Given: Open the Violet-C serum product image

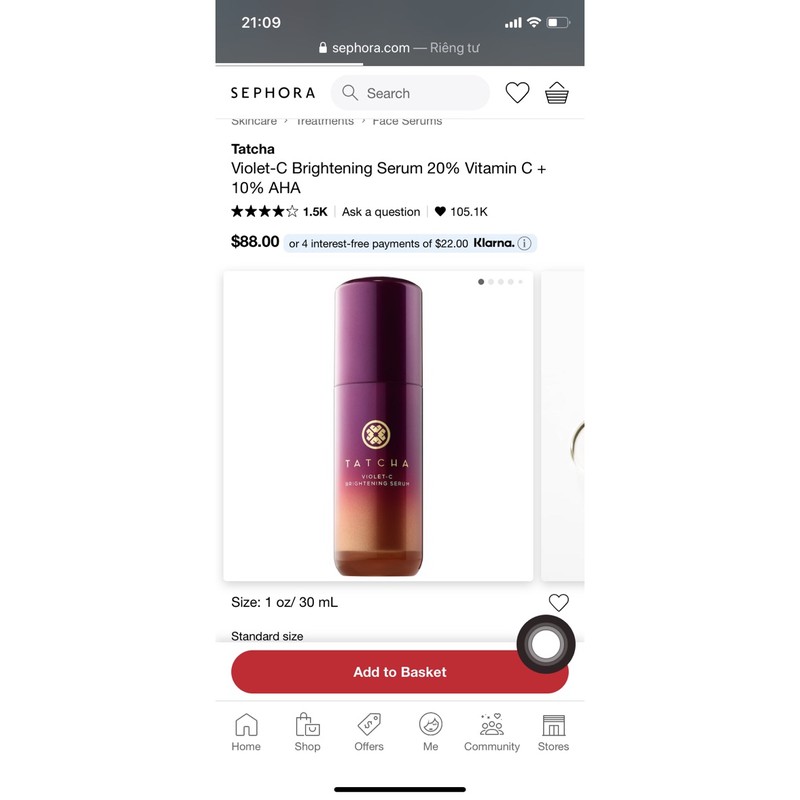Looking at the screenshot, I should [x=378, y=426].
